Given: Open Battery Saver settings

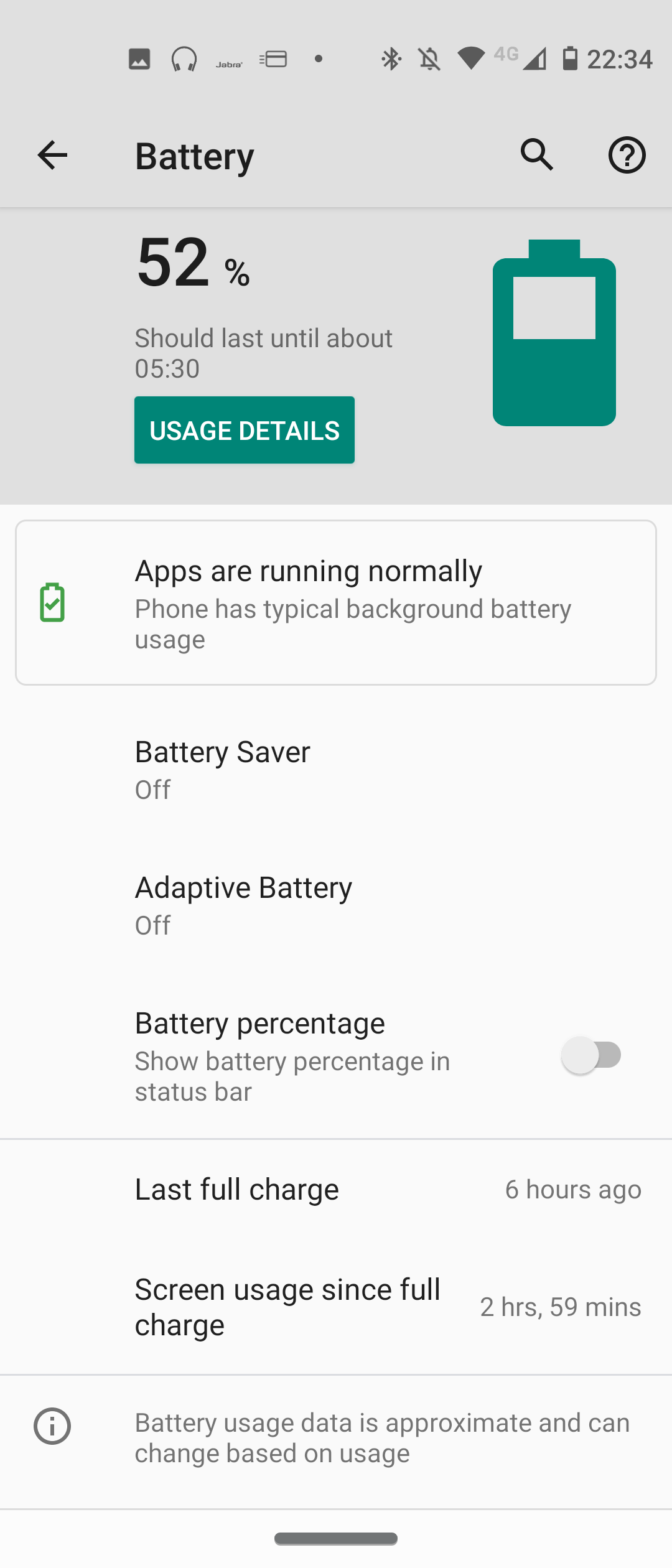Looking at the screenshot, I should point(336,770).
